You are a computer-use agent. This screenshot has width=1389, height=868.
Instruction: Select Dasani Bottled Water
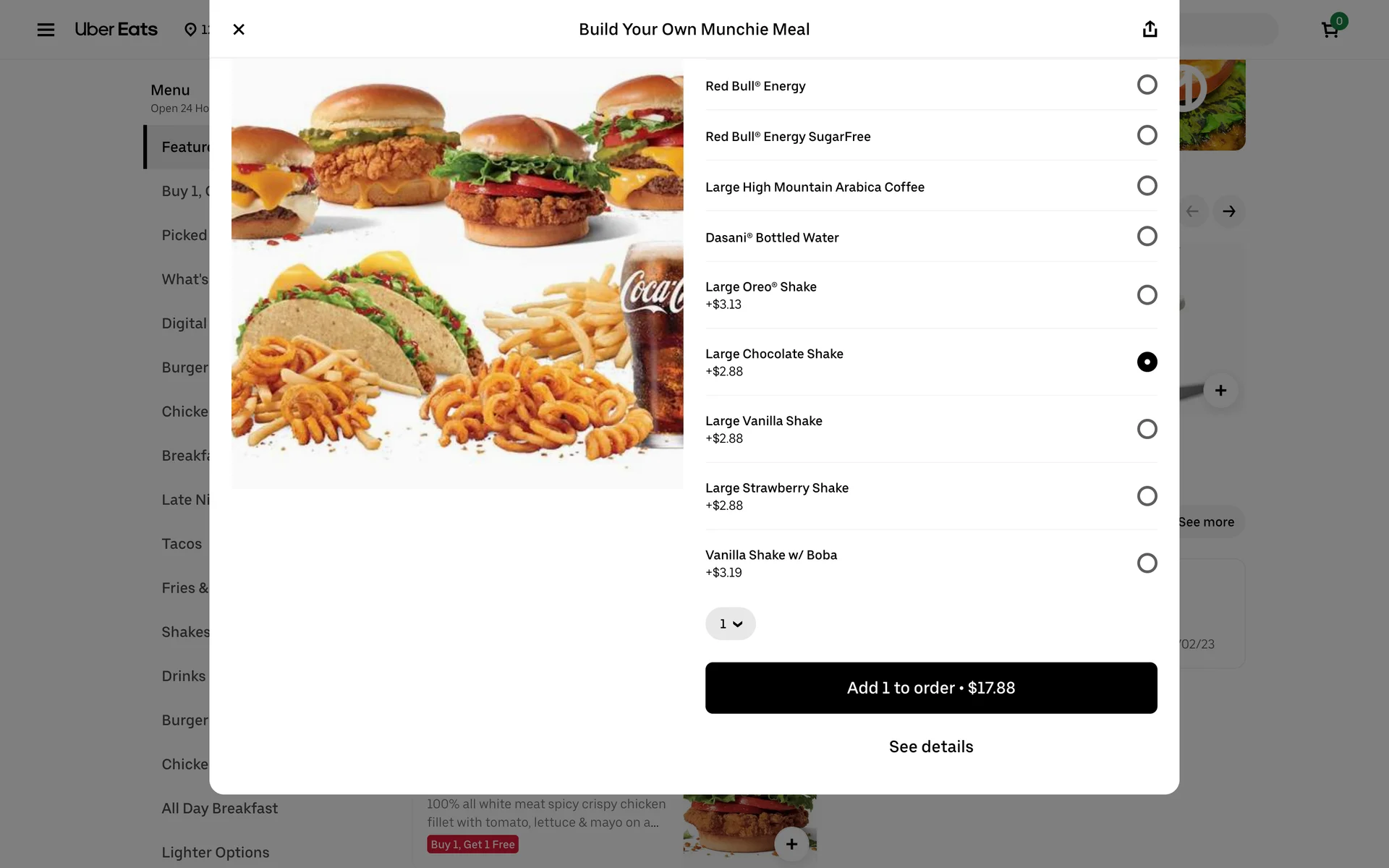click(1147, 237)
